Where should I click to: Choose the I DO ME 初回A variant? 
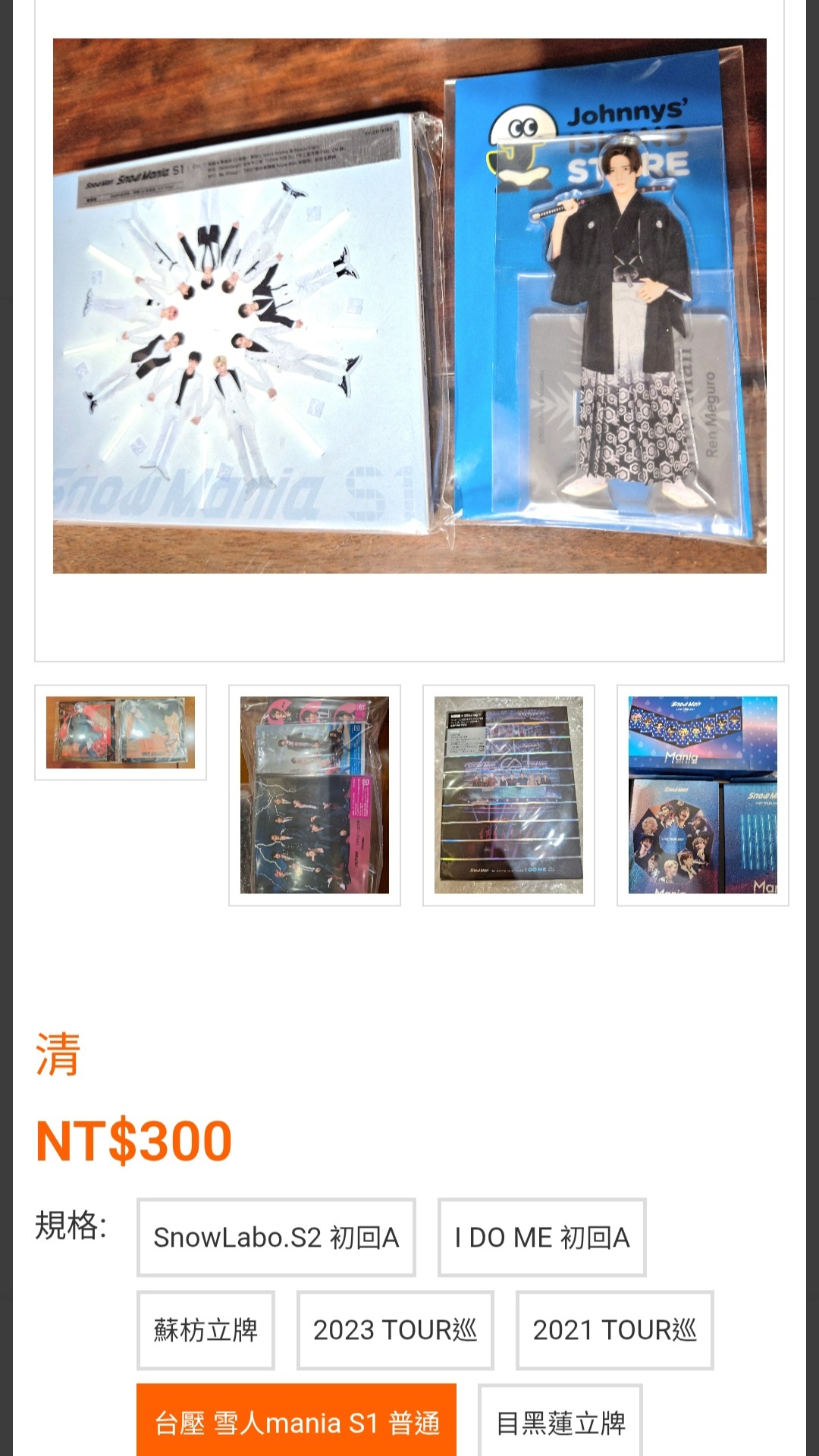[542, 1238]
